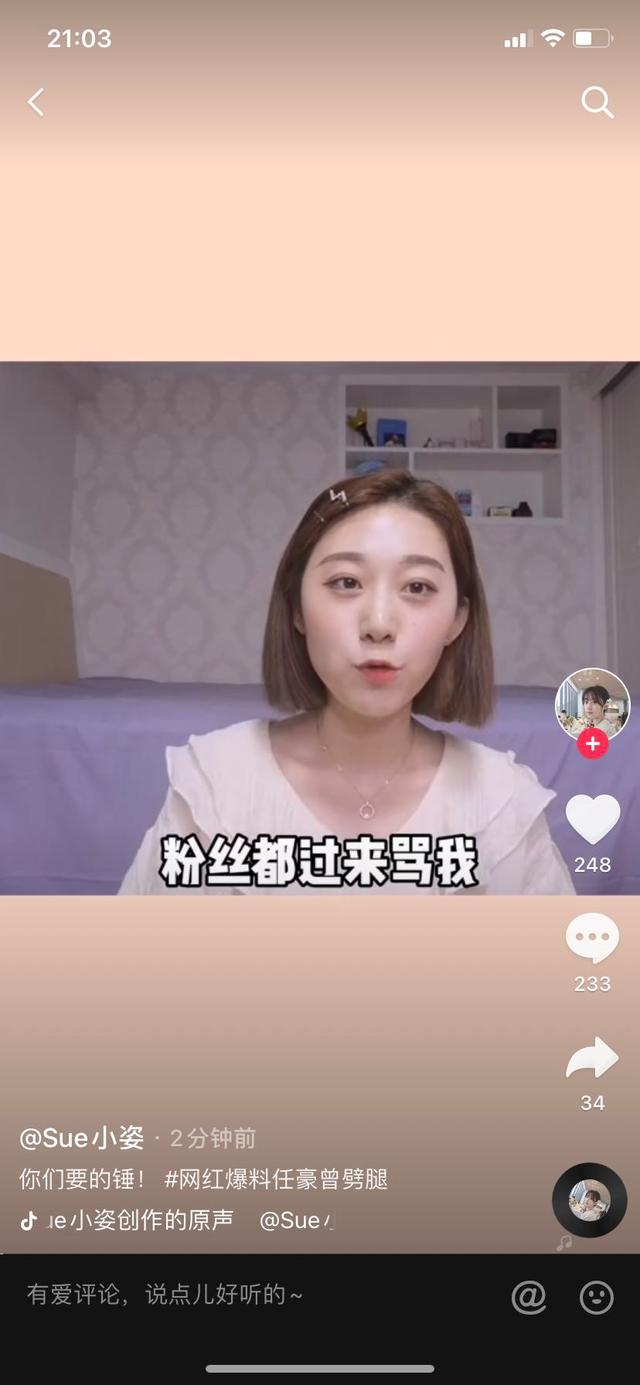This screenshot has height=1385, width=640.
Task: Follow the creator with the red plus
Action: 593,744
